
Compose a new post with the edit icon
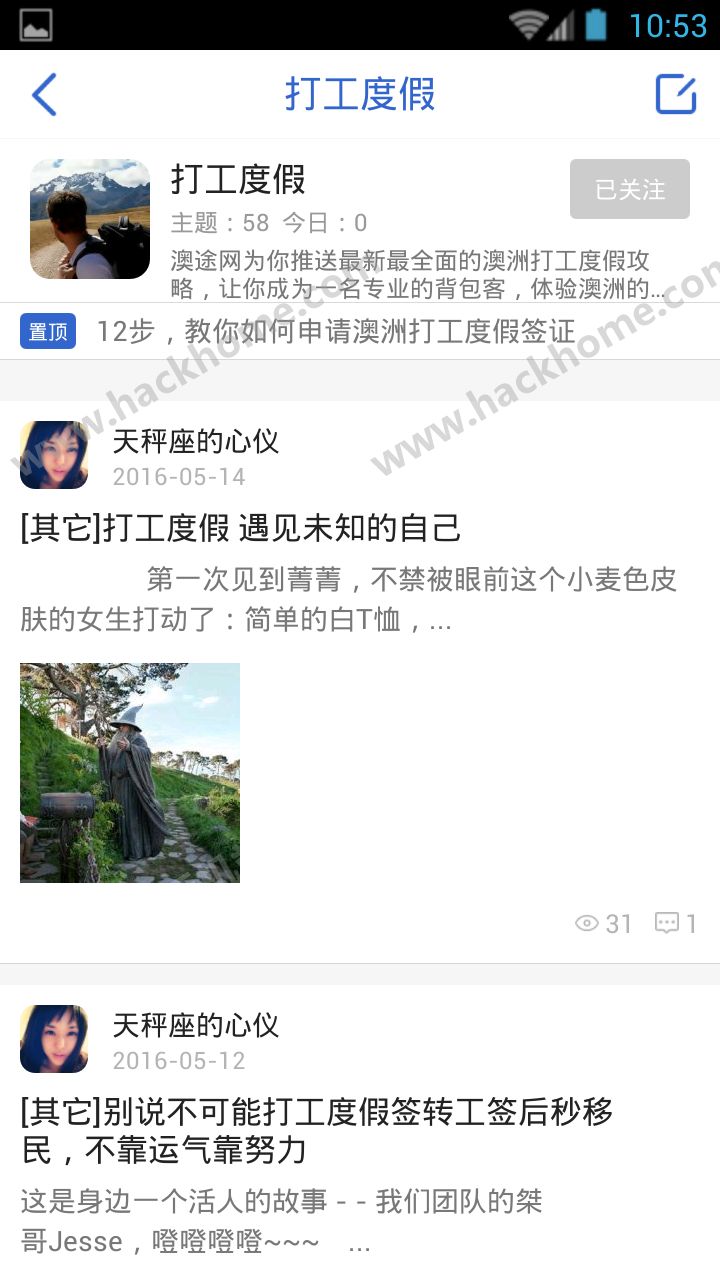click(x=675, y=95)
